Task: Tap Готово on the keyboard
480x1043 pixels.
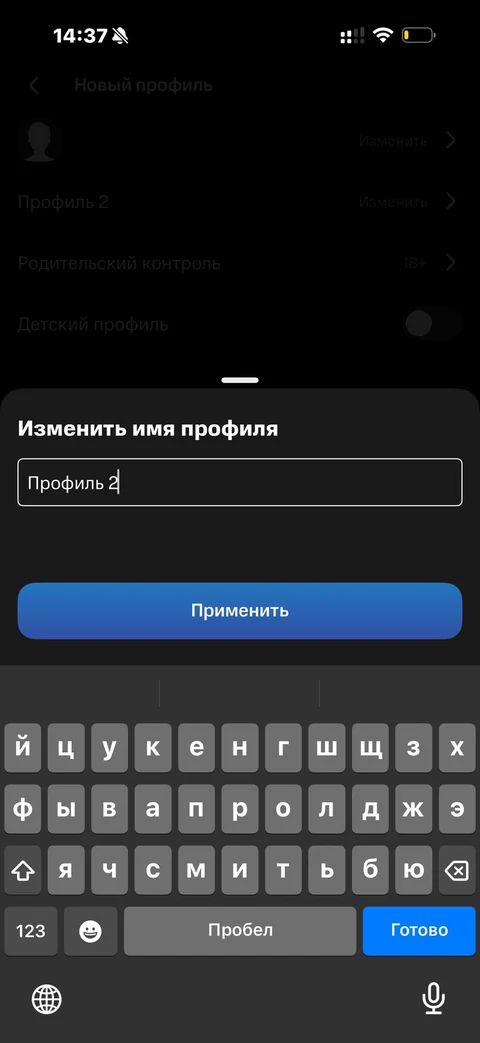Action: click(x=419, y=931)
